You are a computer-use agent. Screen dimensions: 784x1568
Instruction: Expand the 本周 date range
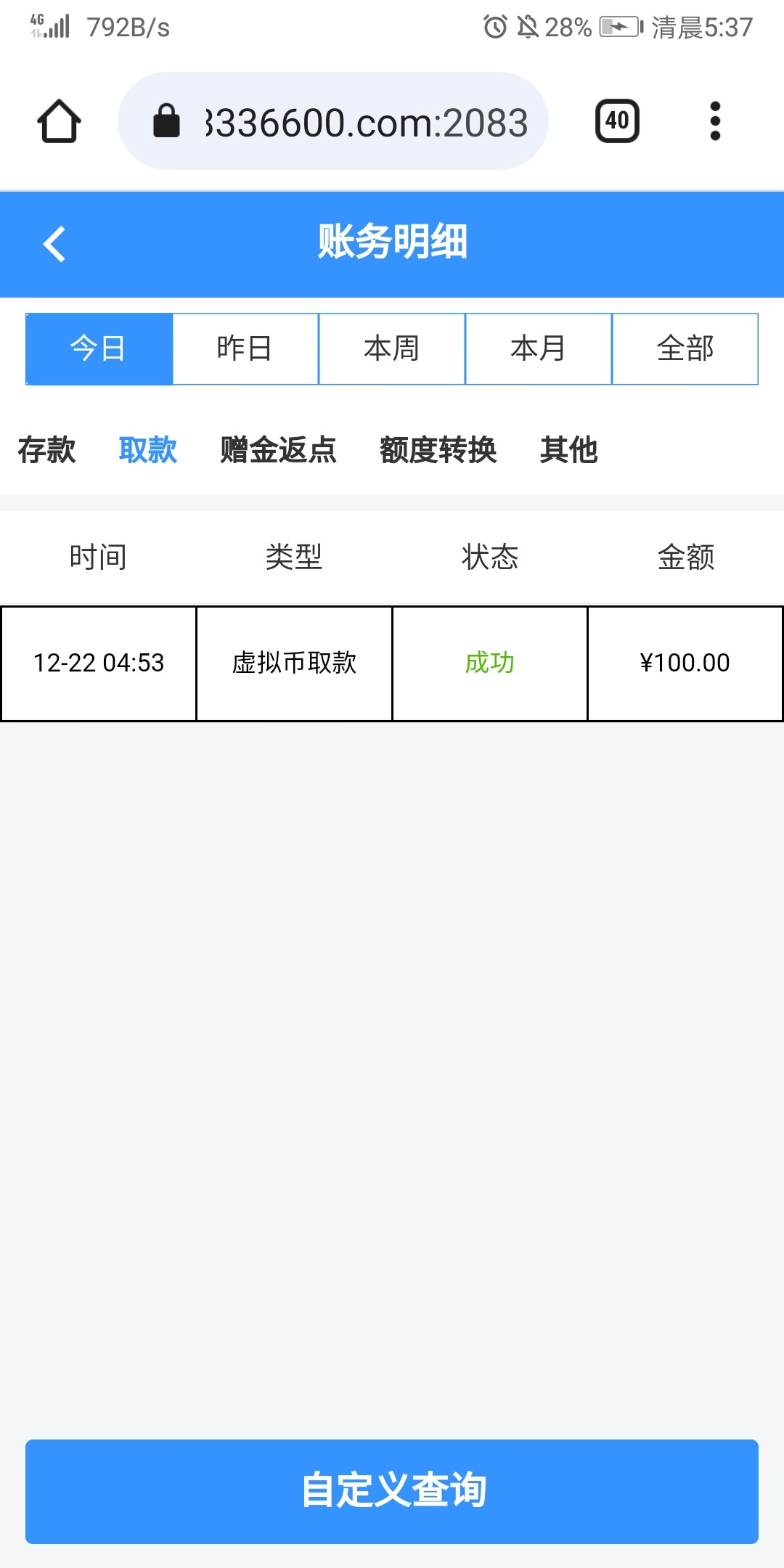pos(391,348)
